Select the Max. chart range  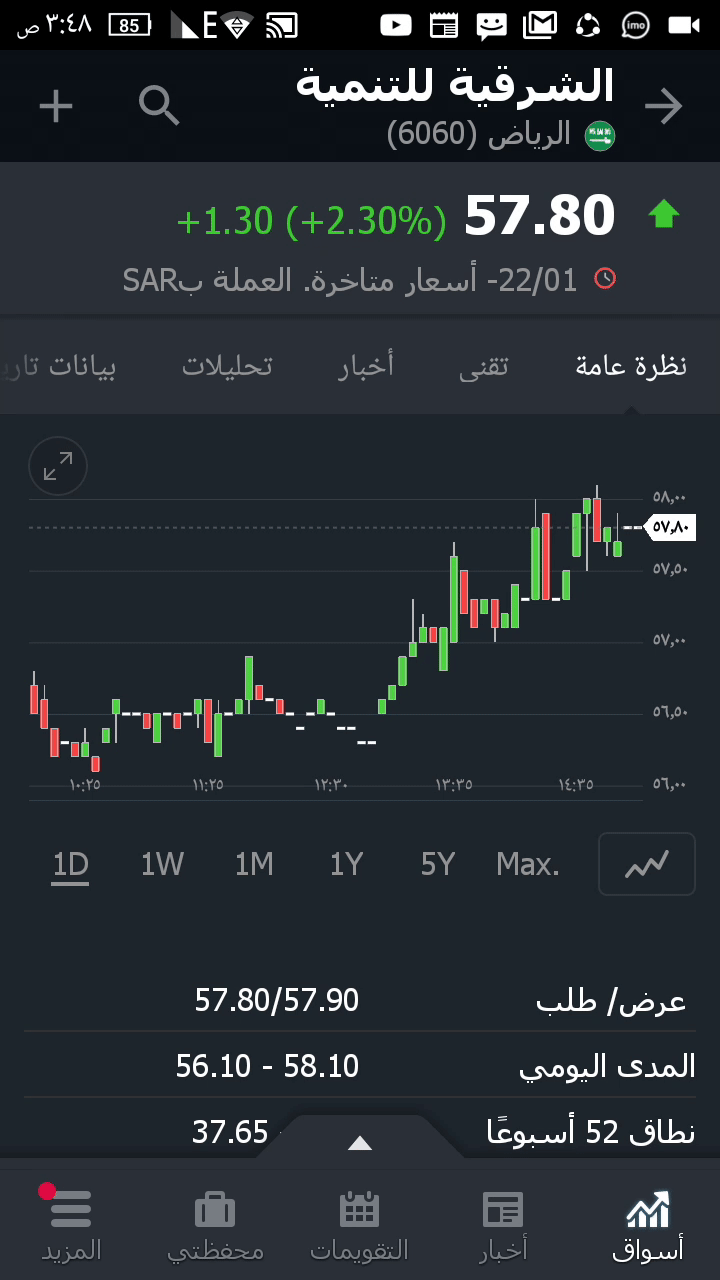[x=527, y=864]
